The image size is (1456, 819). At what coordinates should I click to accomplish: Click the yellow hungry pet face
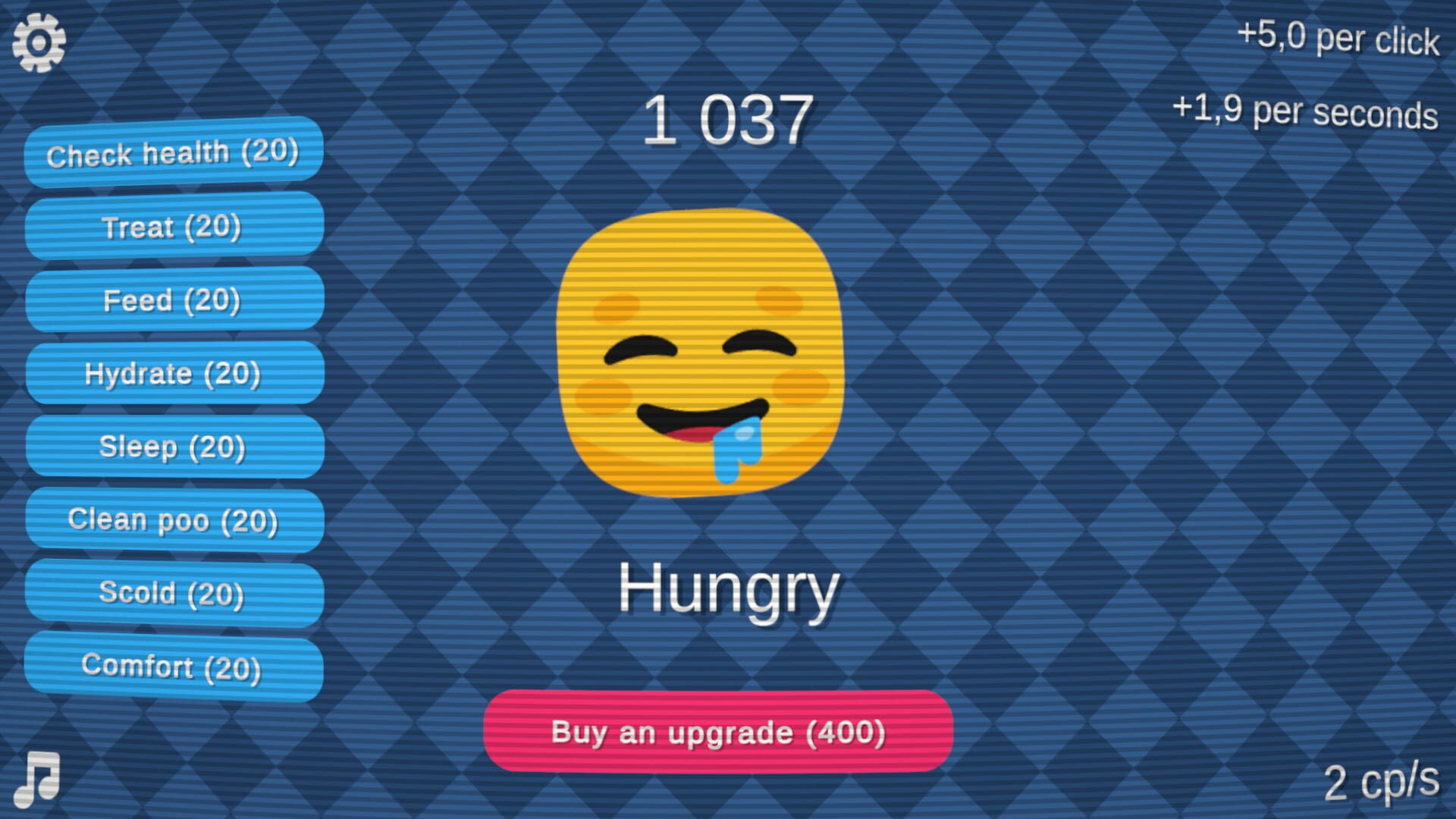click(x=699, y=353)
